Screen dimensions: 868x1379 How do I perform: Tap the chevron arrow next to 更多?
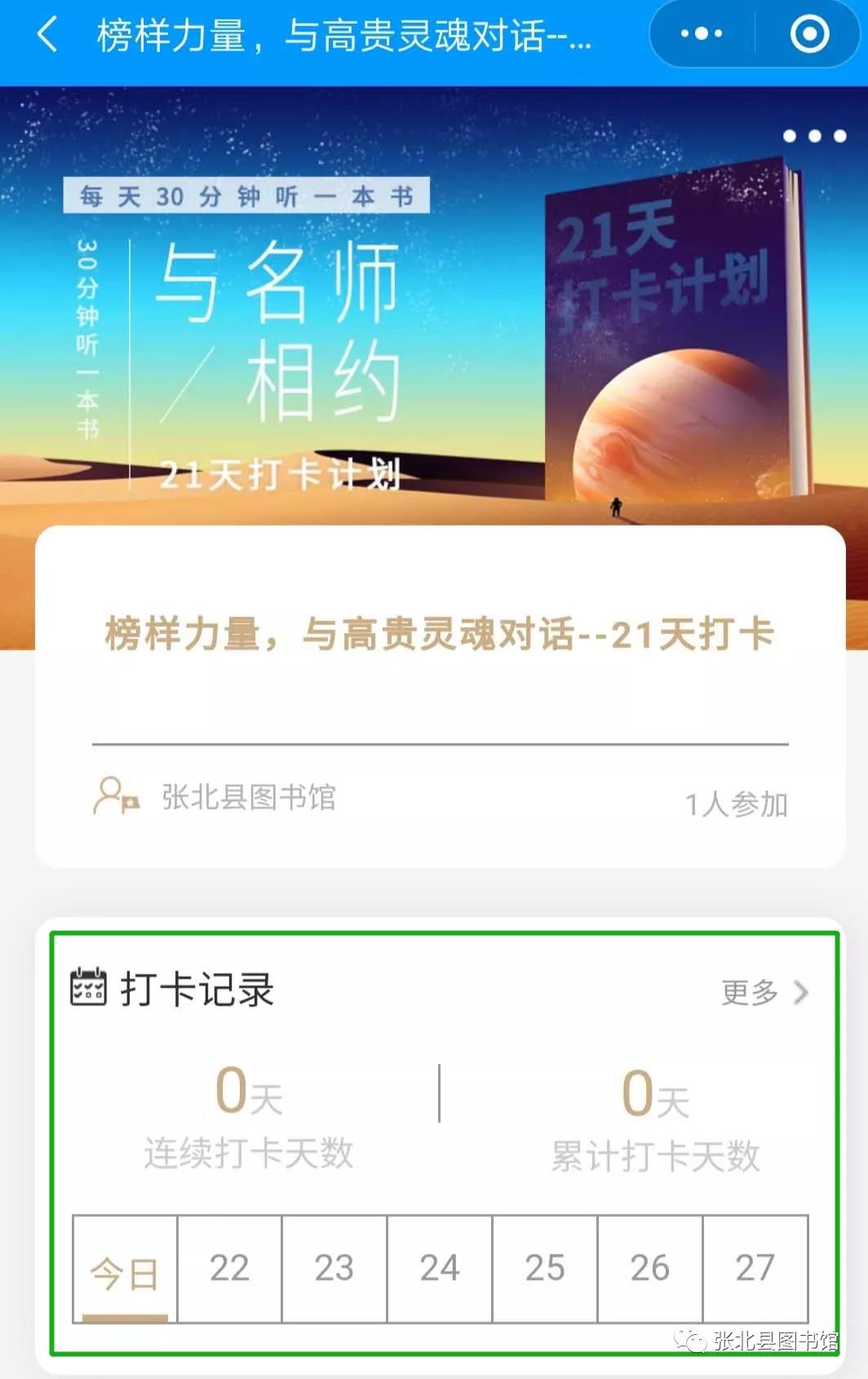point(803,992)
